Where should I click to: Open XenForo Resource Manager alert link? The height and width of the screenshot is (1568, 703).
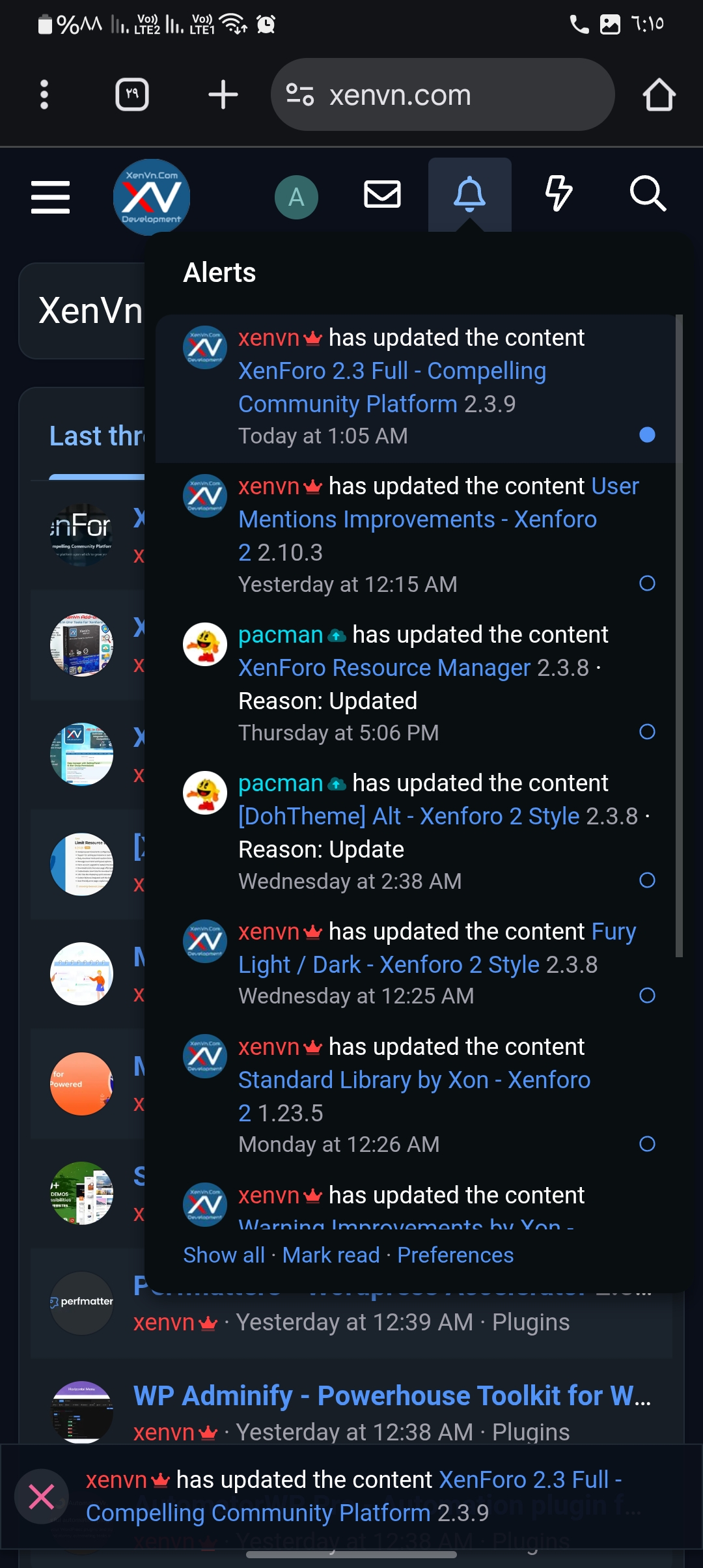coord(384,668)
